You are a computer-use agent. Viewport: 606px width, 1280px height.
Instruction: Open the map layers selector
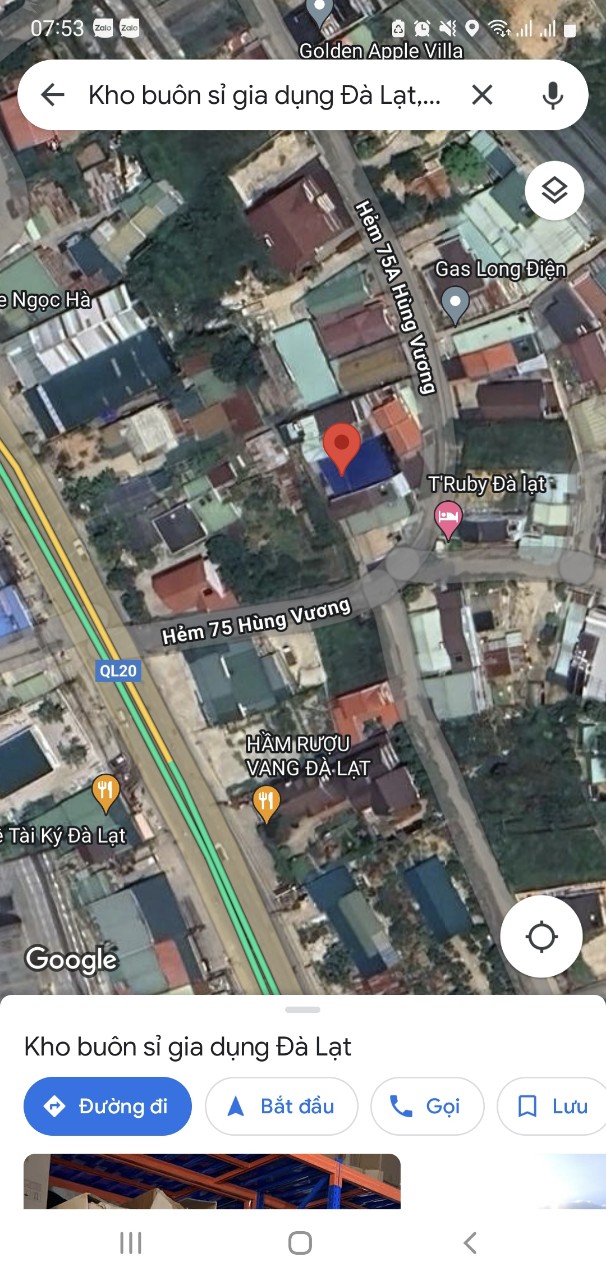point(554,190)
